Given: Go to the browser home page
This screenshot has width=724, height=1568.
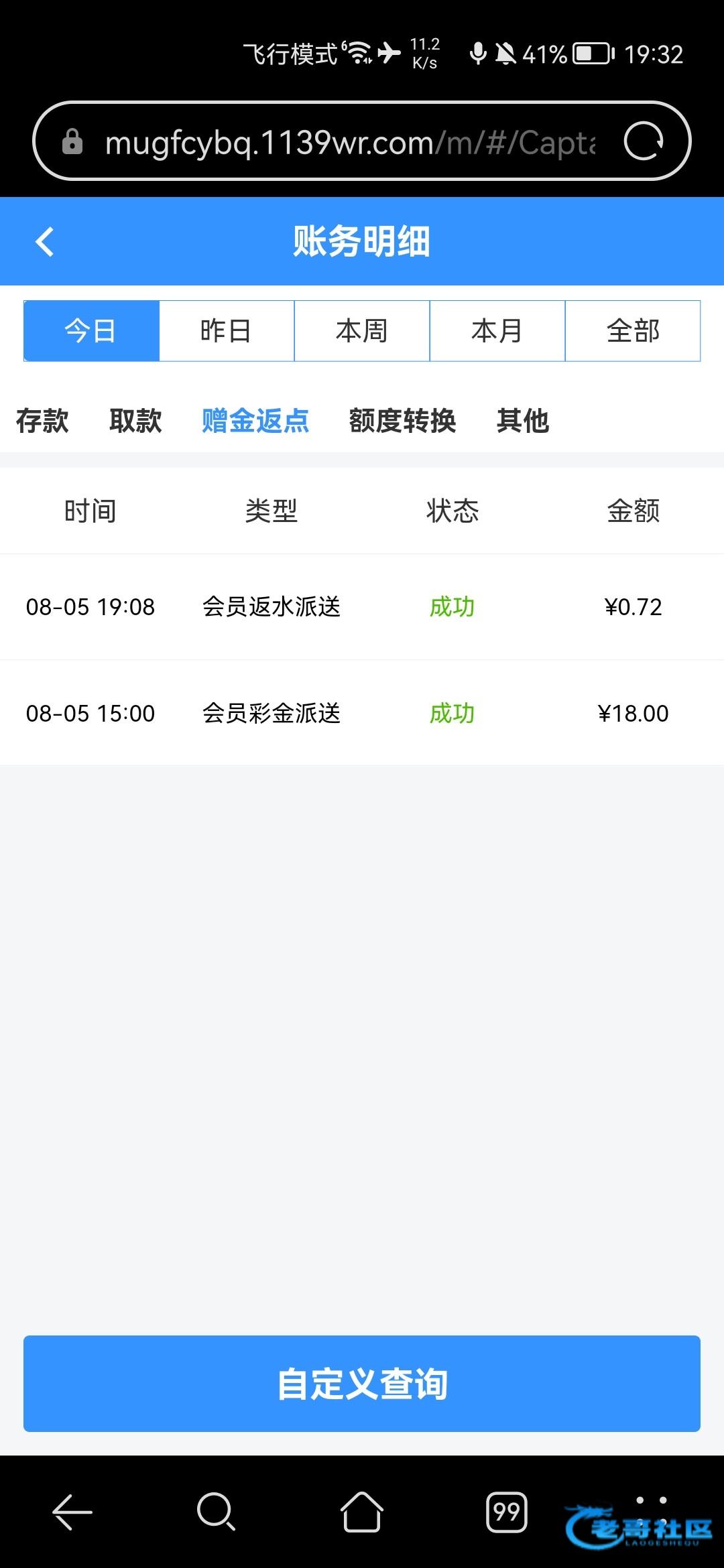Looking at the screenshot, I should click(x=362, y=1512).
